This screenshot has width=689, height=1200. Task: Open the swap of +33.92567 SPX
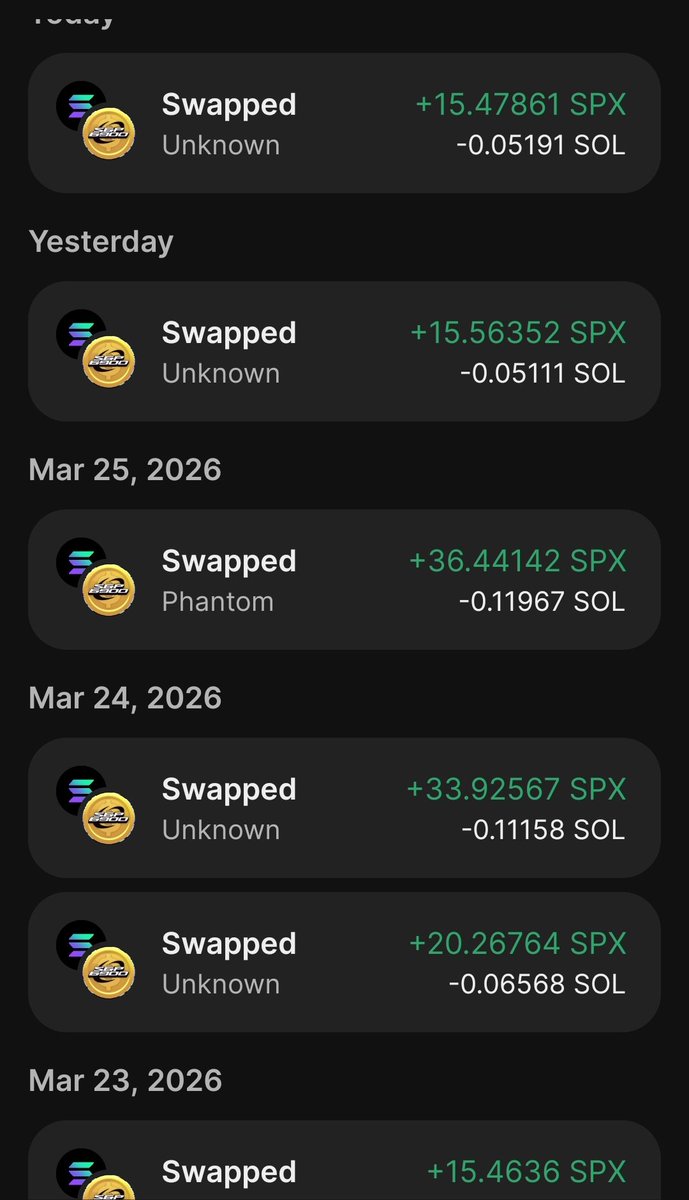[x=344, y=808]
